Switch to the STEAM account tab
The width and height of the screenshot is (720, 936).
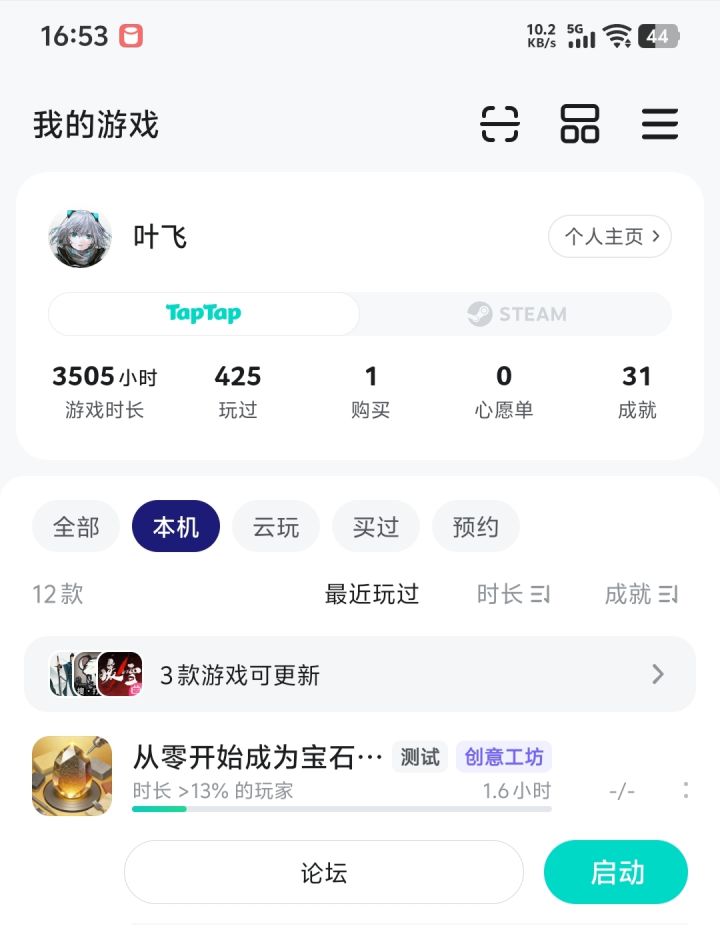pyautogui.click(x=516, y=314)
